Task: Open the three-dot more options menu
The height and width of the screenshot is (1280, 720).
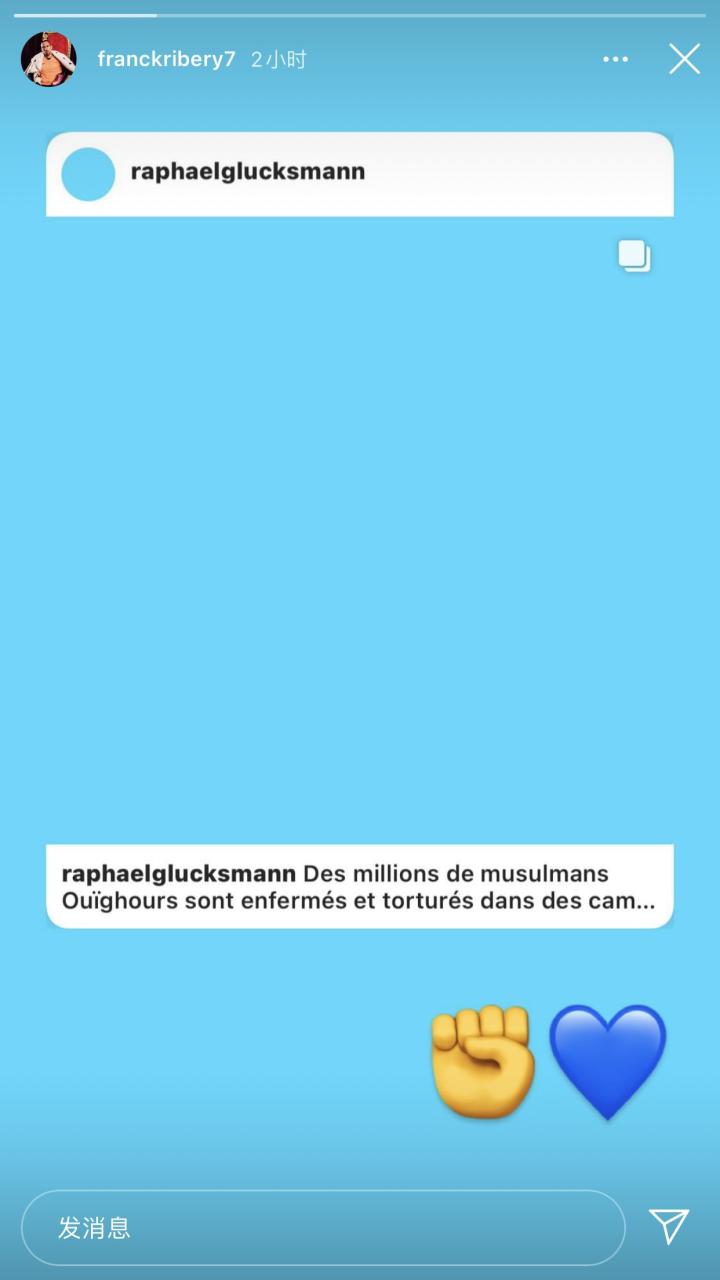Action: [x=615, y=59]
